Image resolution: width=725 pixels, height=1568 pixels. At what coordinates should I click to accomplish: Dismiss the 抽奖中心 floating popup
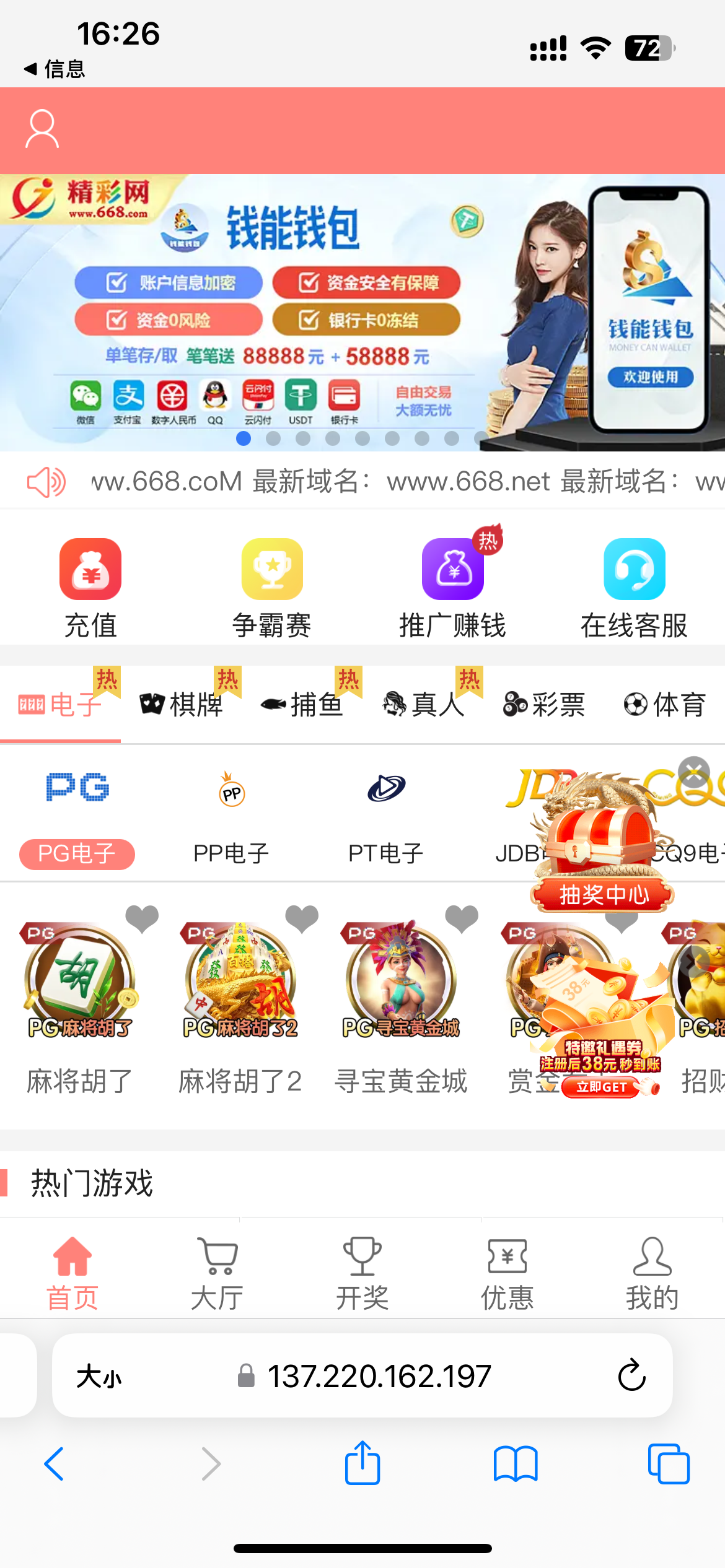coord(694,772)
